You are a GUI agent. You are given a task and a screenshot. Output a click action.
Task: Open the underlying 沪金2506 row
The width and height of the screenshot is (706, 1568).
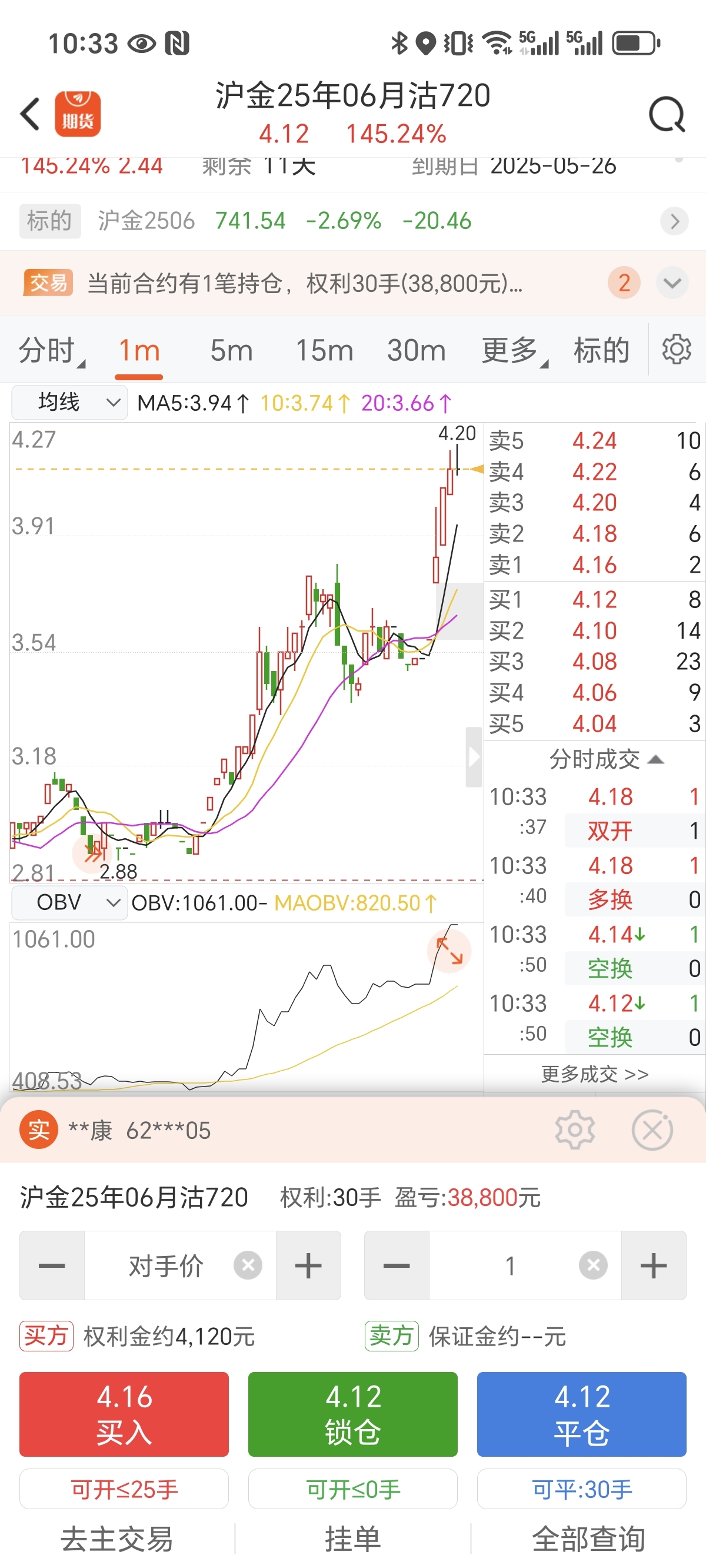pyautogui.click(x=353, y=221)
